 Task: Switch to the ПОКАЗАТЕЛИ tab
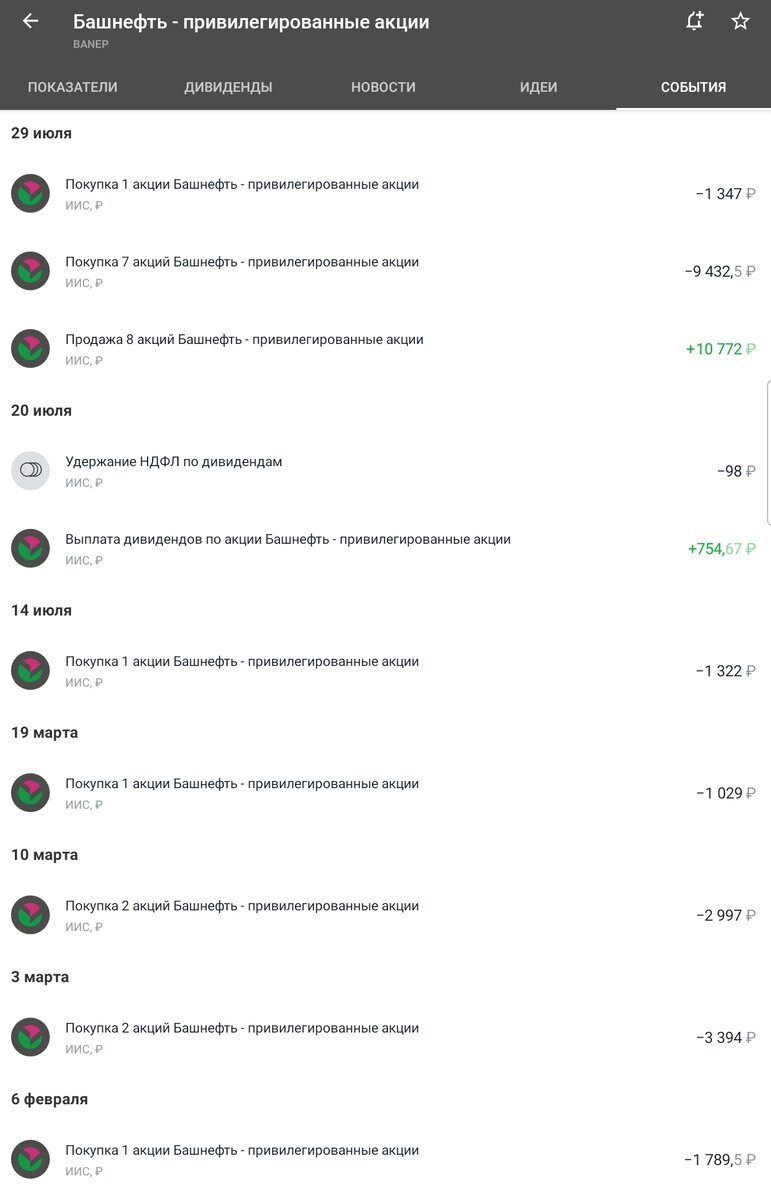[72, 87]
